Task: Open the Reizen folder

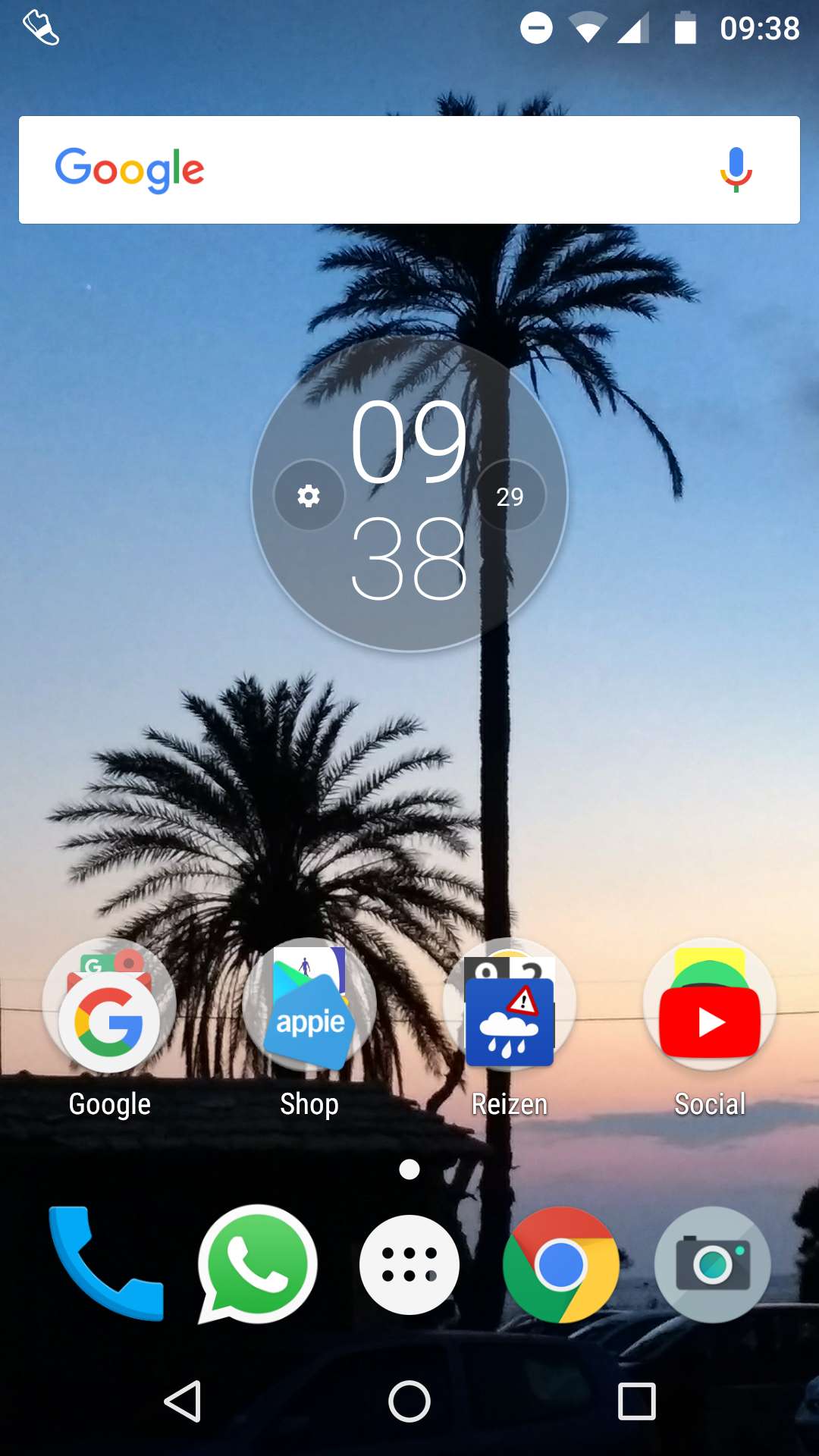Action: coord(510,1006)
